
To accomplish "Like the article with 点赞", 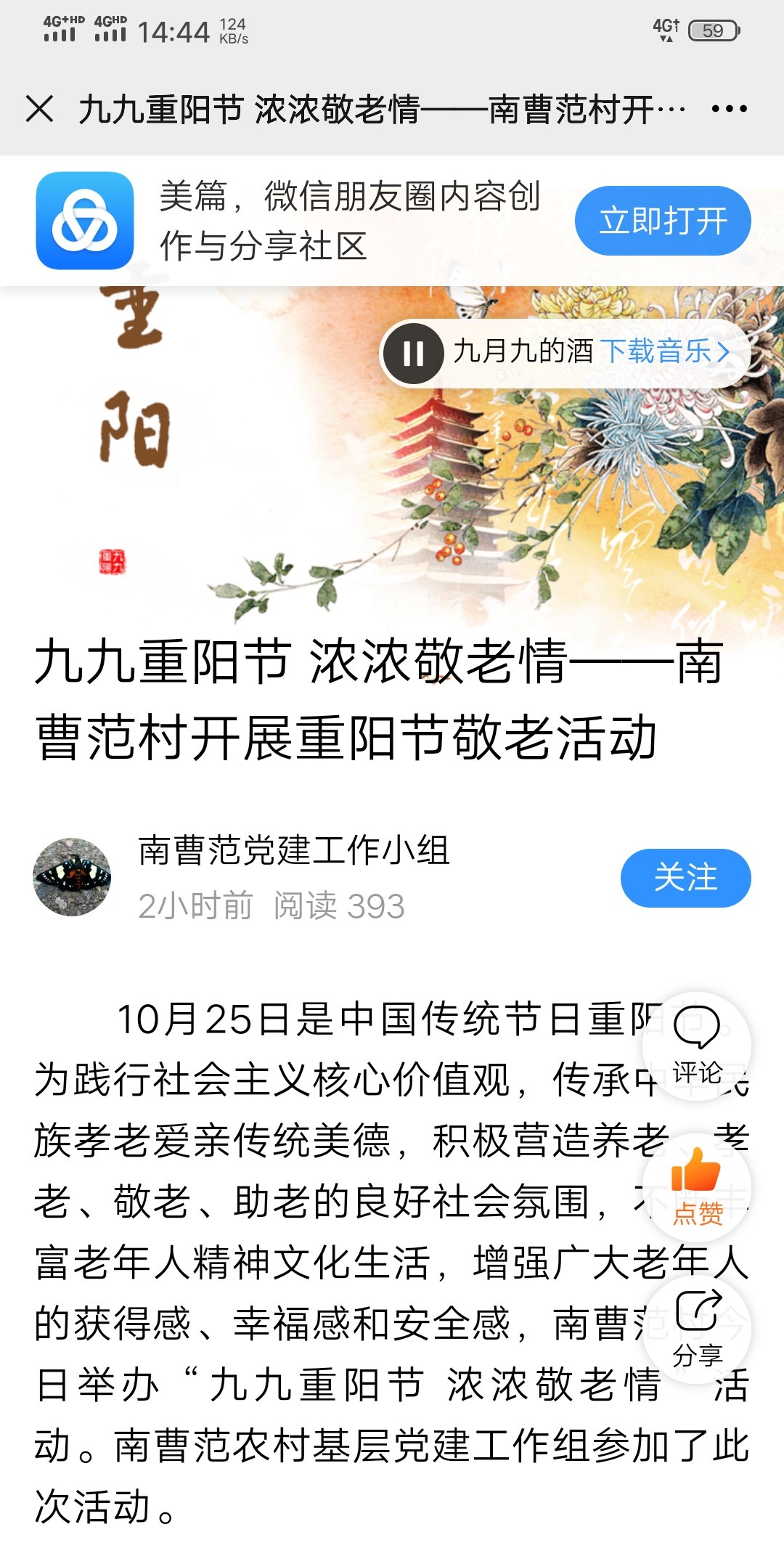I will 696,1186.
